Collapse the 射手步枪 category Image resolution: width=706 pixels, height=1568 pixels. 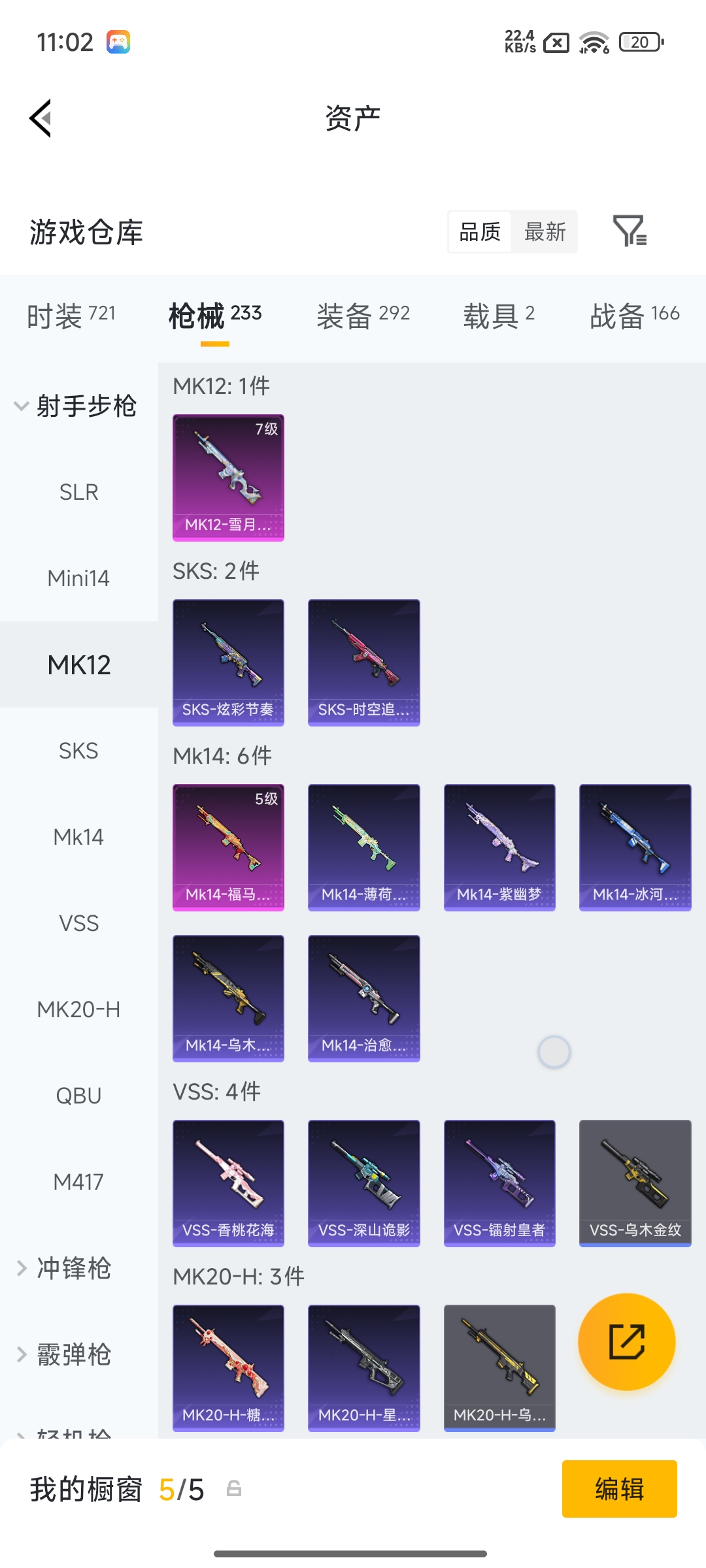coord(75,406)
